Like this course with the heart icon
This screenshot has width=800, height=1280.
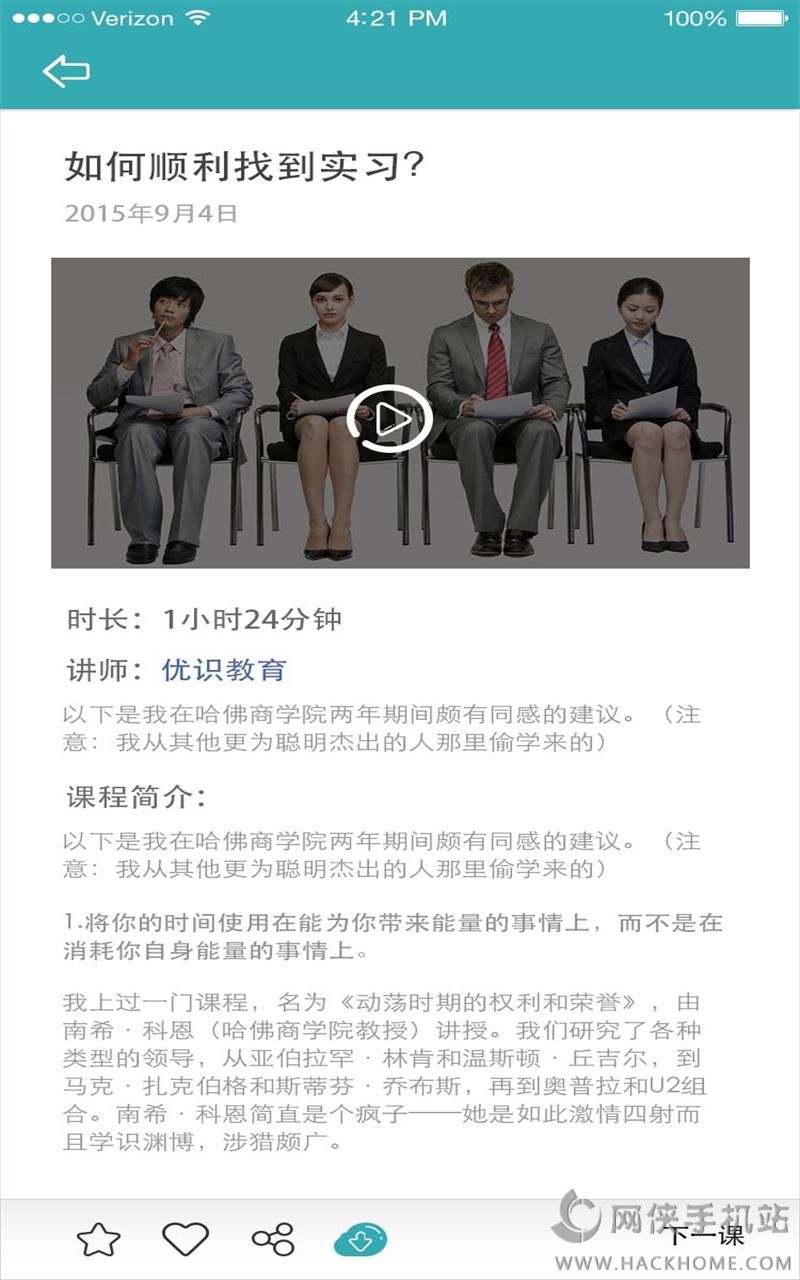tap(186, 1239)
